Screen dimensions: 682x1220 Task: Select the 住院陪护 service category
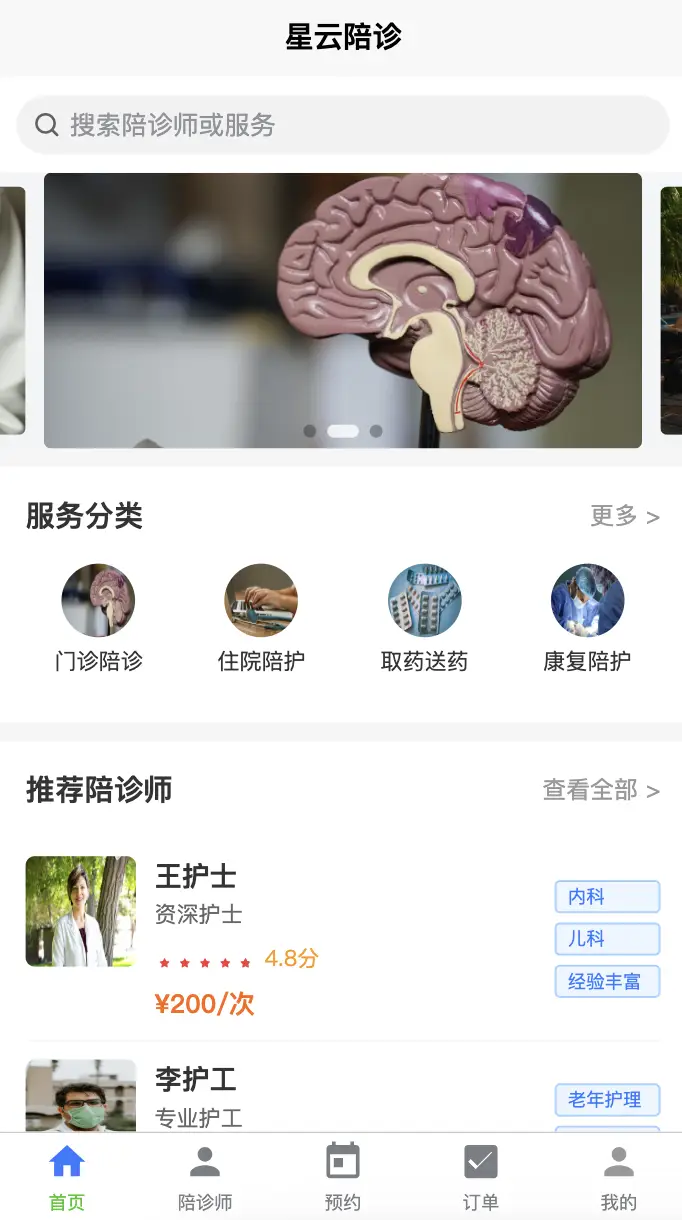pyautogui.click(x=261, y=617)
